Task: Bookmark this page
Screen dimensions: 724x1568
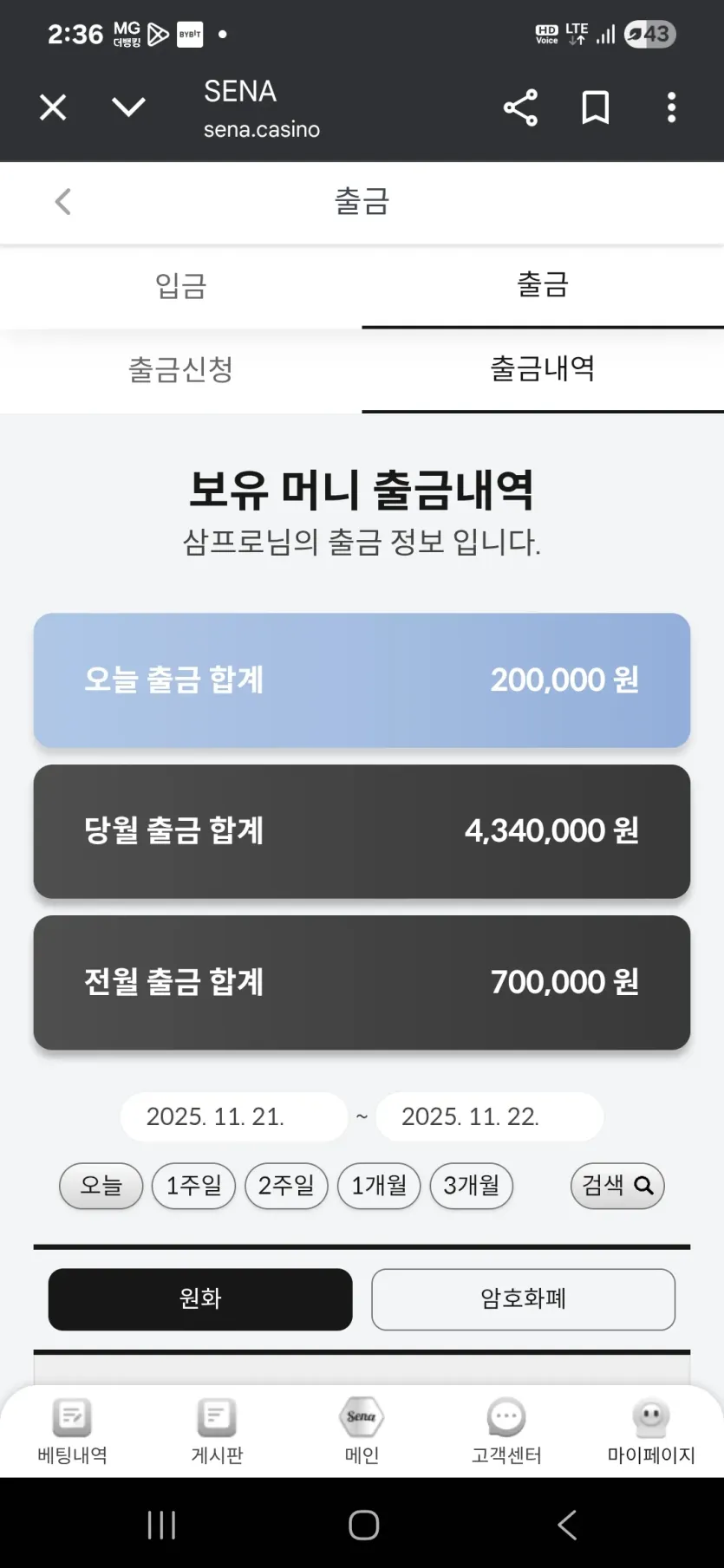Action: [596, 107]
